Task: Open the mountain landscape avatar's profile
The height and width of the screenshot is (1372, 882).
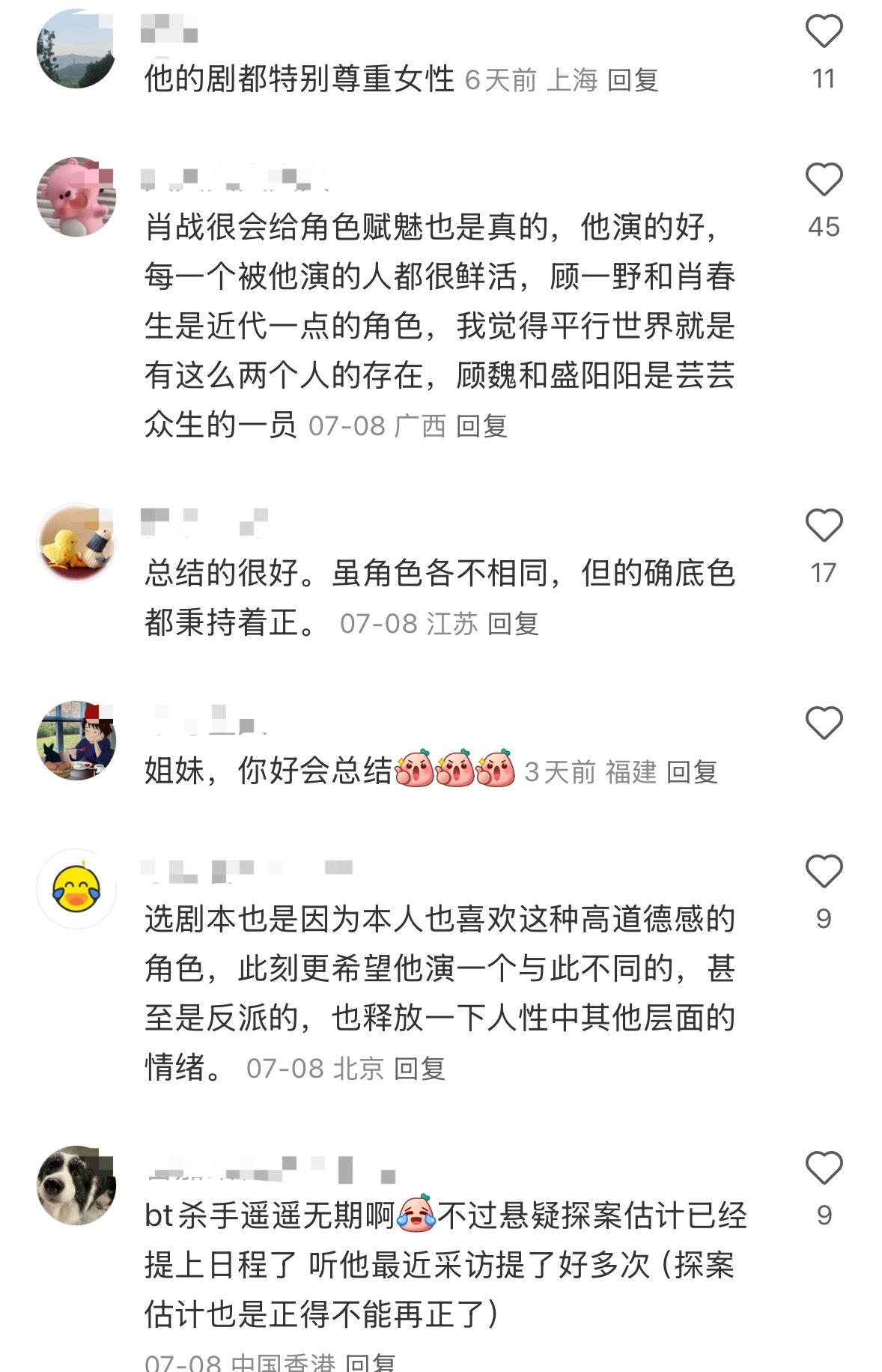Action: click(x=76, y=49)
